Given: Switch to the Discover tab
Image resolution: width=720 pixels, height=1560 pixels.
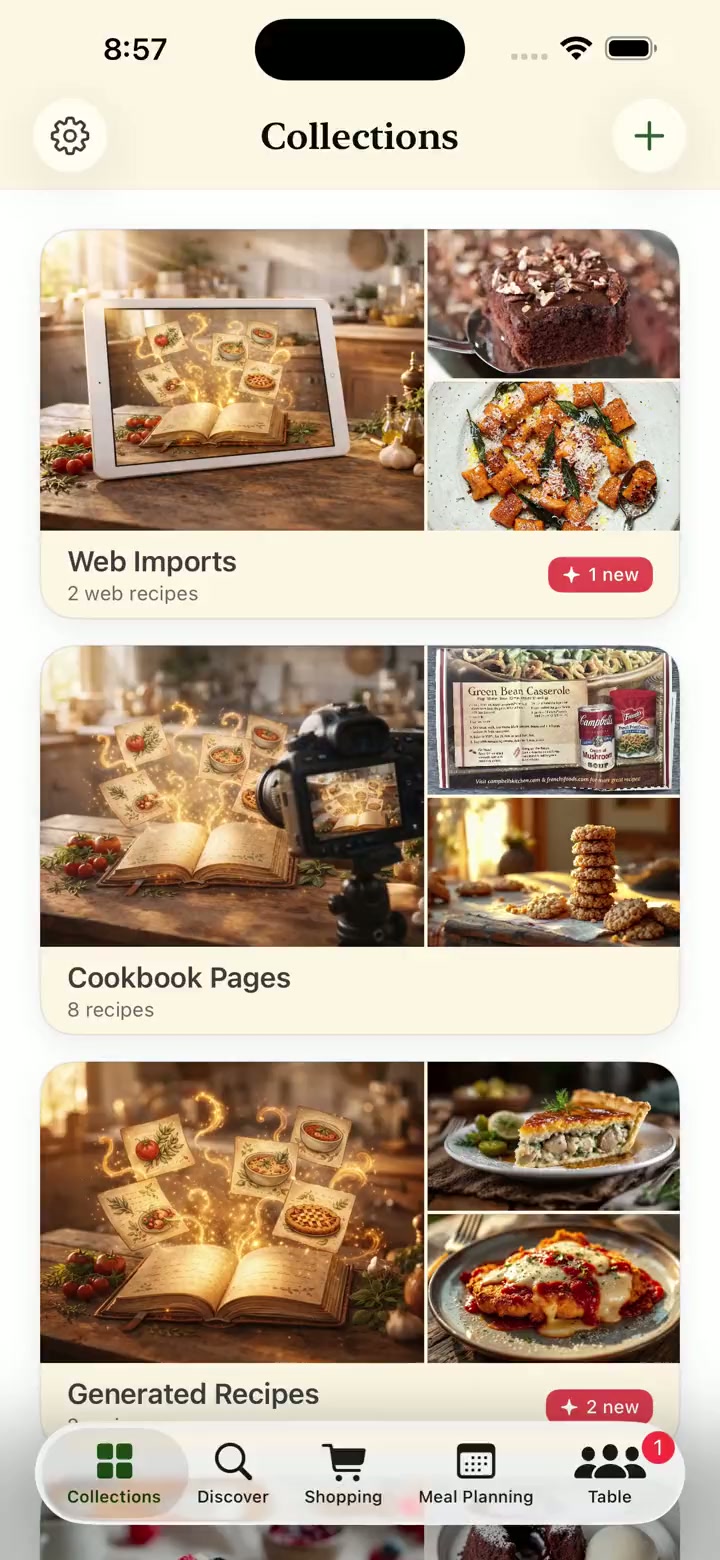Looking at the screenshot, I should tap(233, 1474).
